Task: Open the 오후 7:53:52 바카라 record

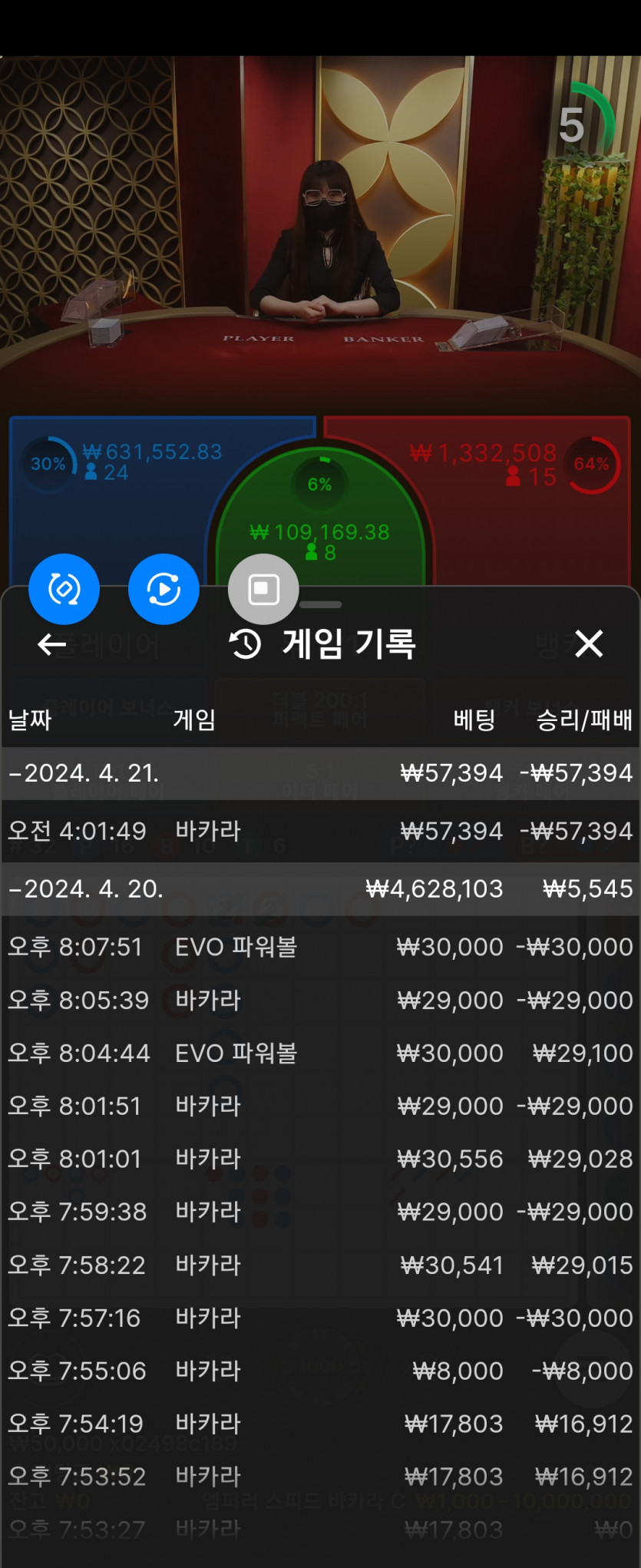Action: (320, 1477)
